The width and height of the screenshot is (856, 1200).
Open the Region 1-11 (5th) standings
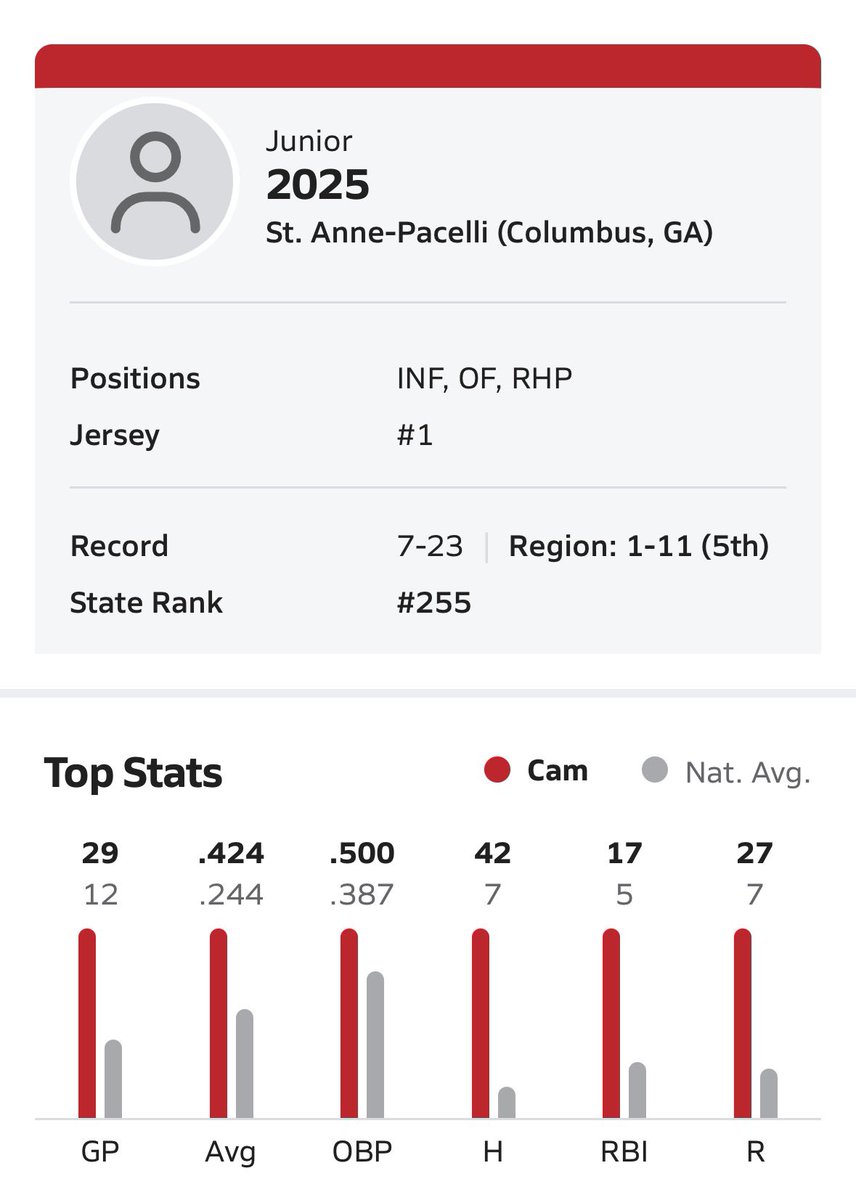tap(639, 547)
